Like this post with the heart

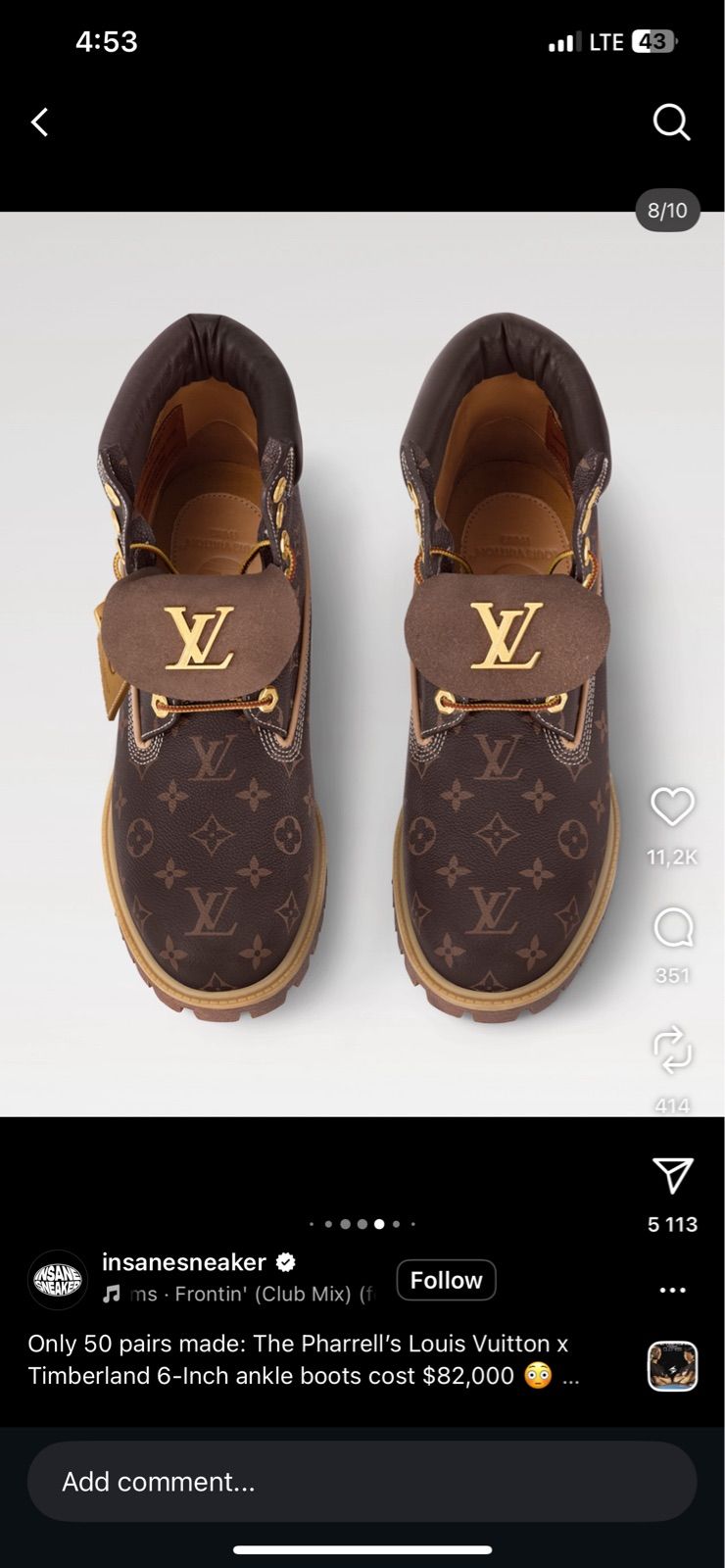click(672, 807)
